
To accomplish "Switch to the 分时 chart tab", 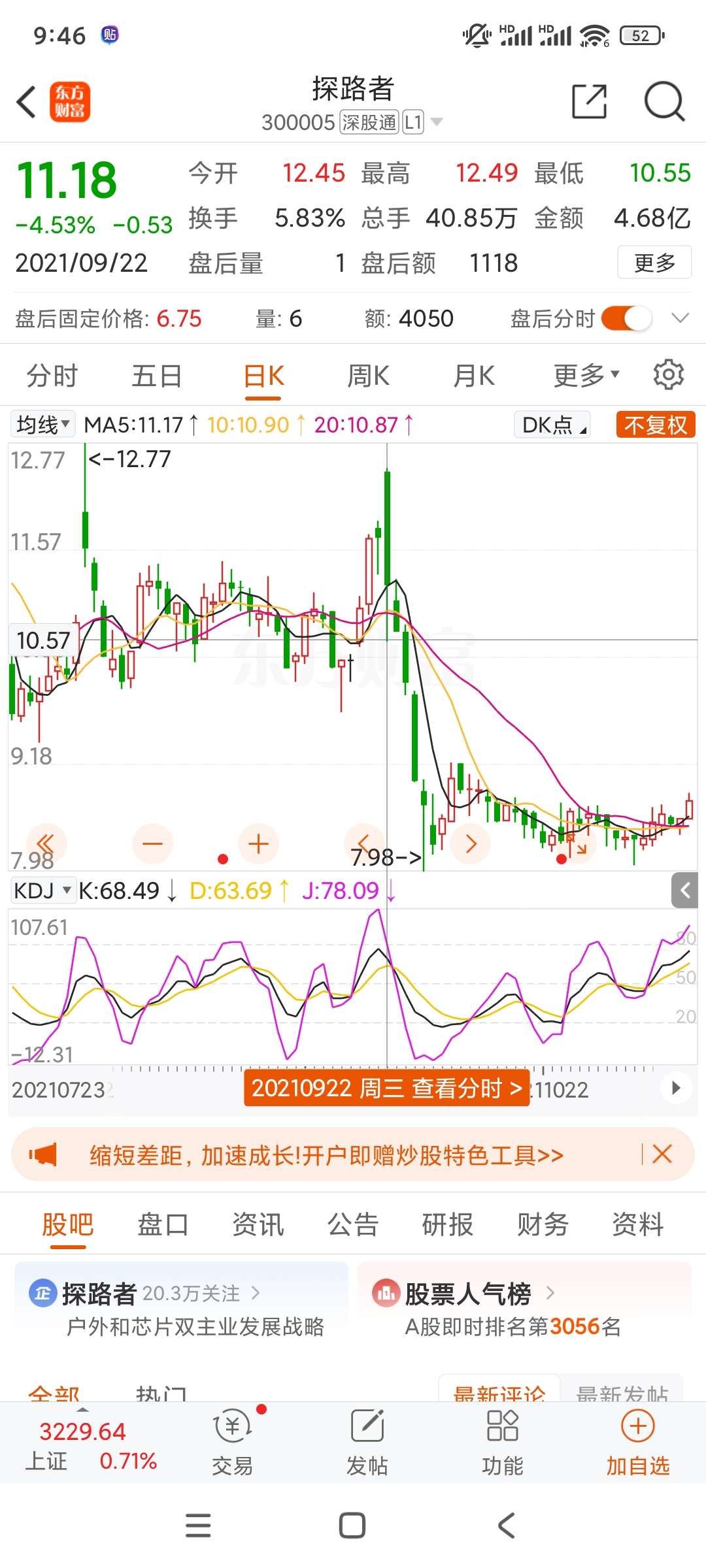I will (52, 376).
